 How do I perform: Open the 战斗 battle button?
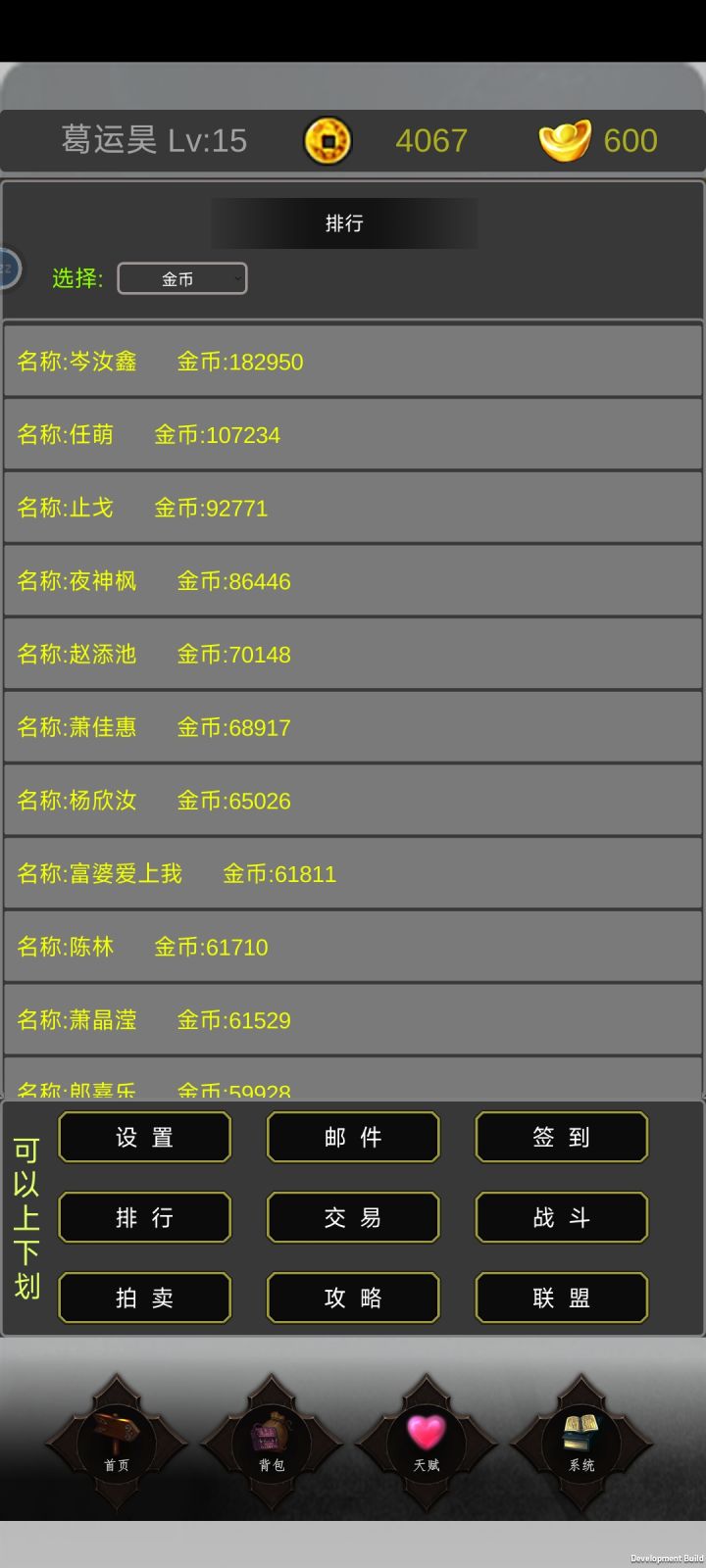coord(561,1217)
